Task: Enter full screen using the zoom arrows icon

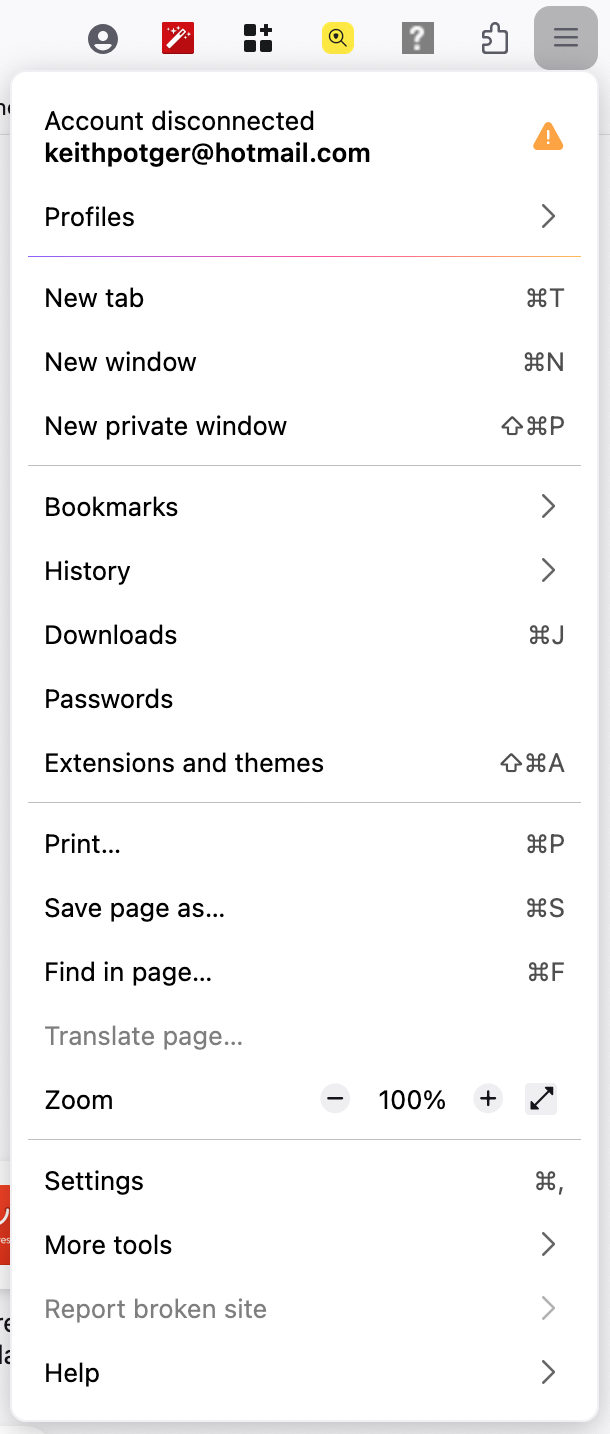Action: (541, 1100)
